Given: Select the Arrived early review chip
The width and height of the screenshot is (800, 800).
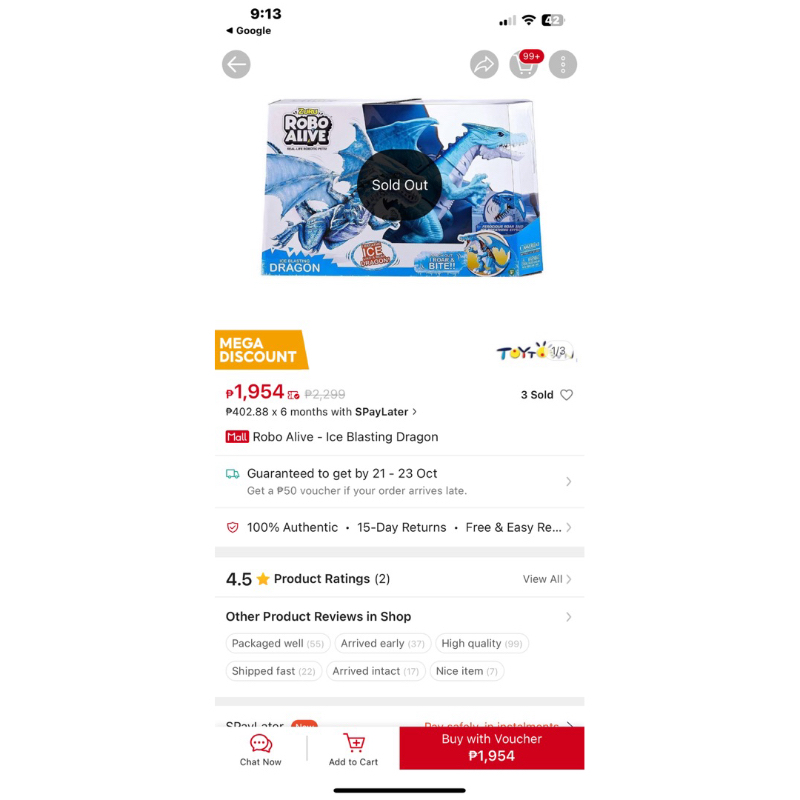Looking at the screenshot, I should coord(383,643).
